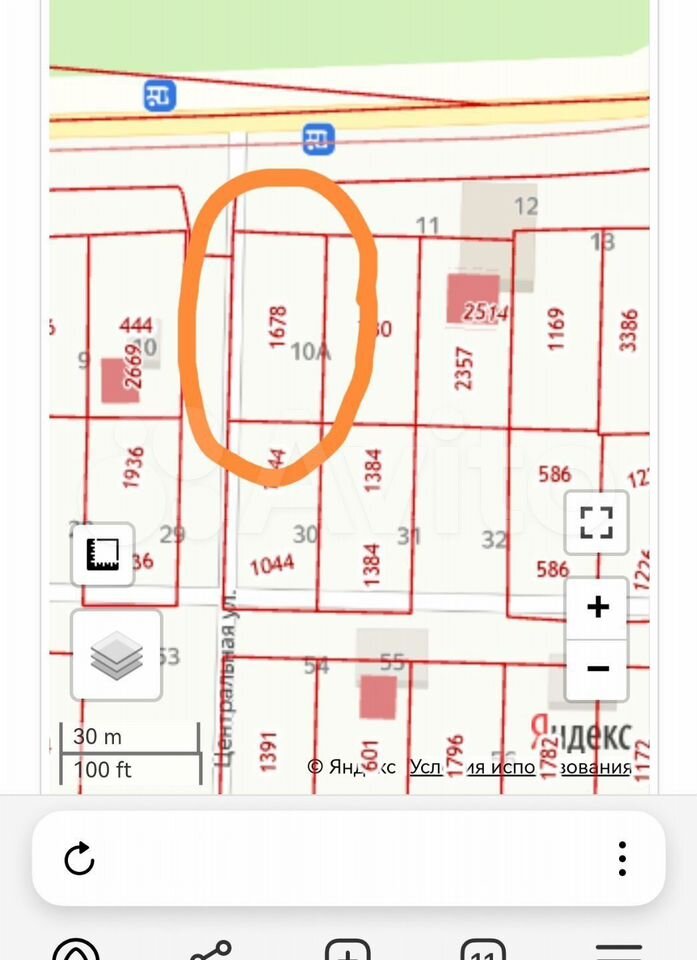Open the browser overflow menu
Image resolution: width=697 pixels, height=960 pixels.
[x=622, y=858]
